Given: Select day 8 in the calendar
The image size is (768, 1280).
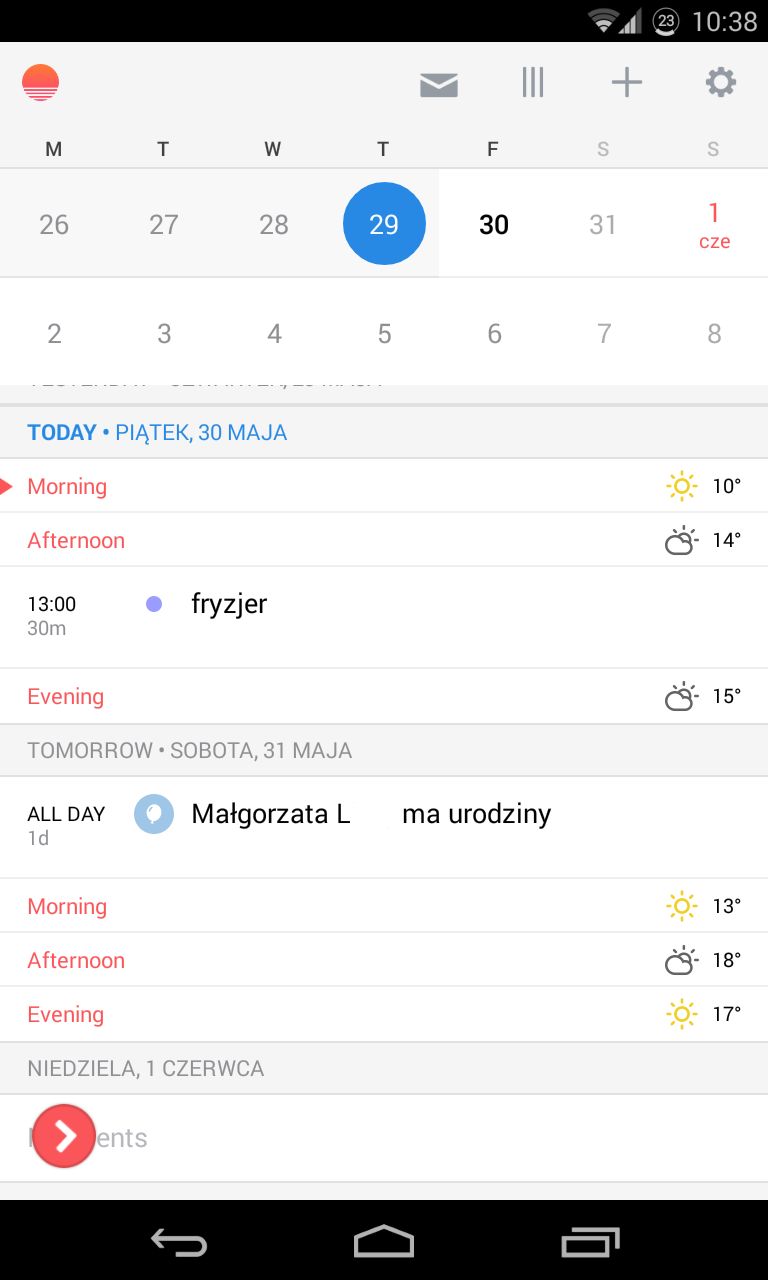Looking at the screenshot, I should (x=714, y=333).
